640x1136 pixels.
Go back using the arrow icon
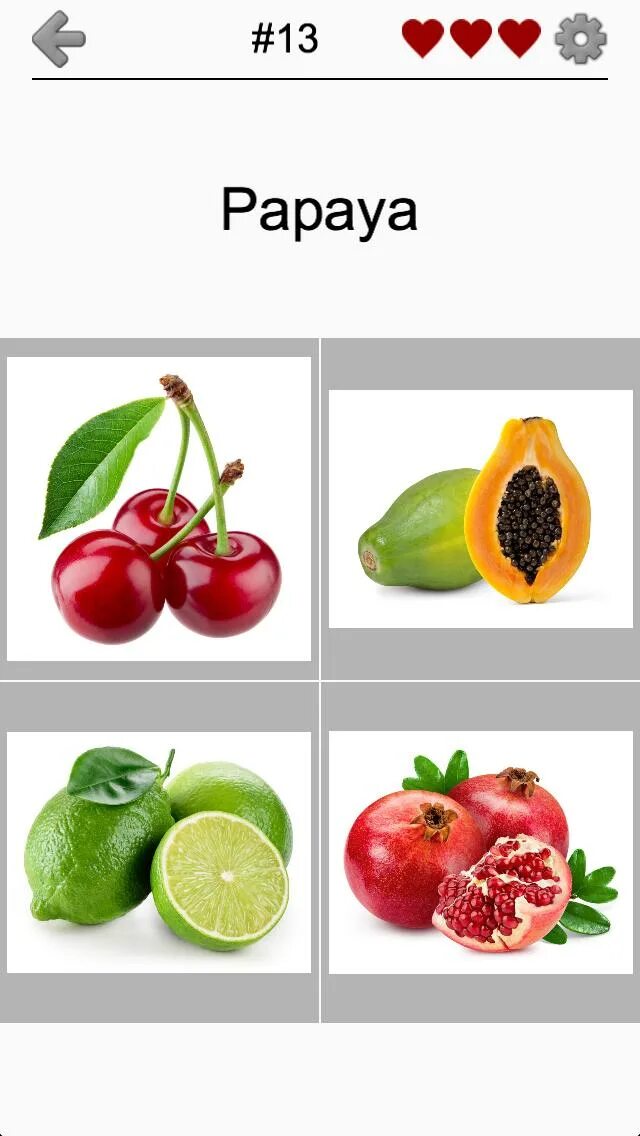point(58,39)
